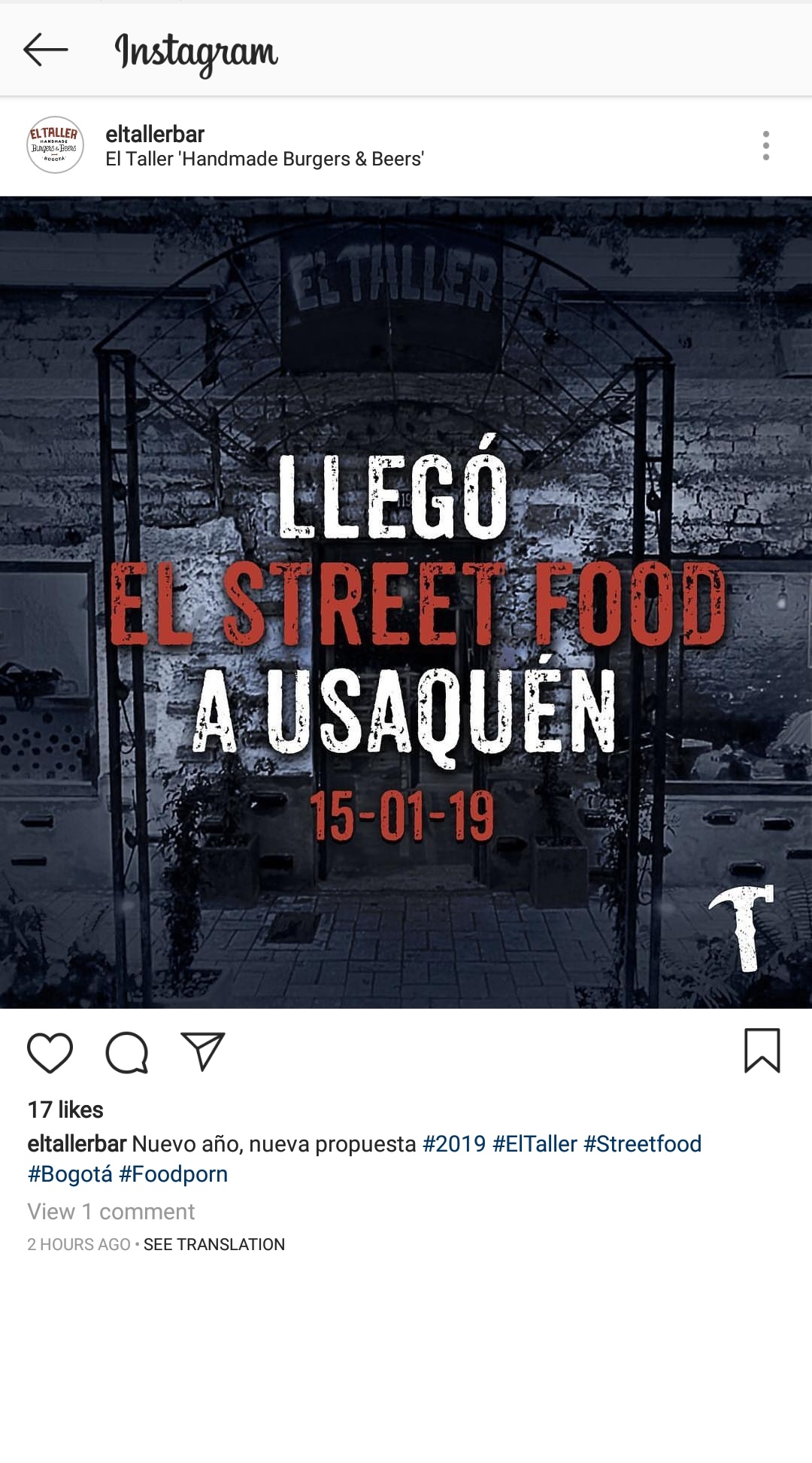Open the #2019 hashtag

(x=454, y=1144)
